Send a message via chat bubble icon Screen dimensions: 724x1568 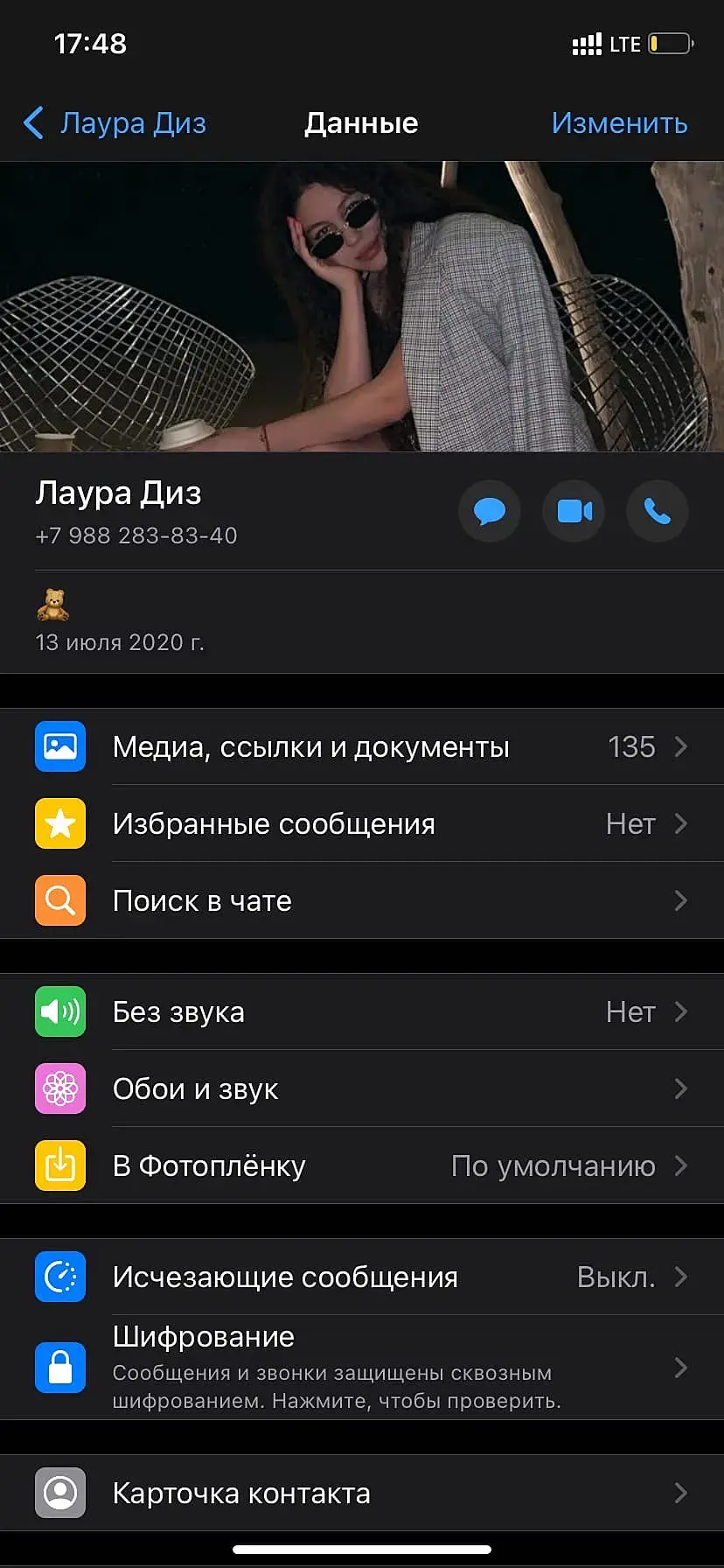tap(490, 511)
